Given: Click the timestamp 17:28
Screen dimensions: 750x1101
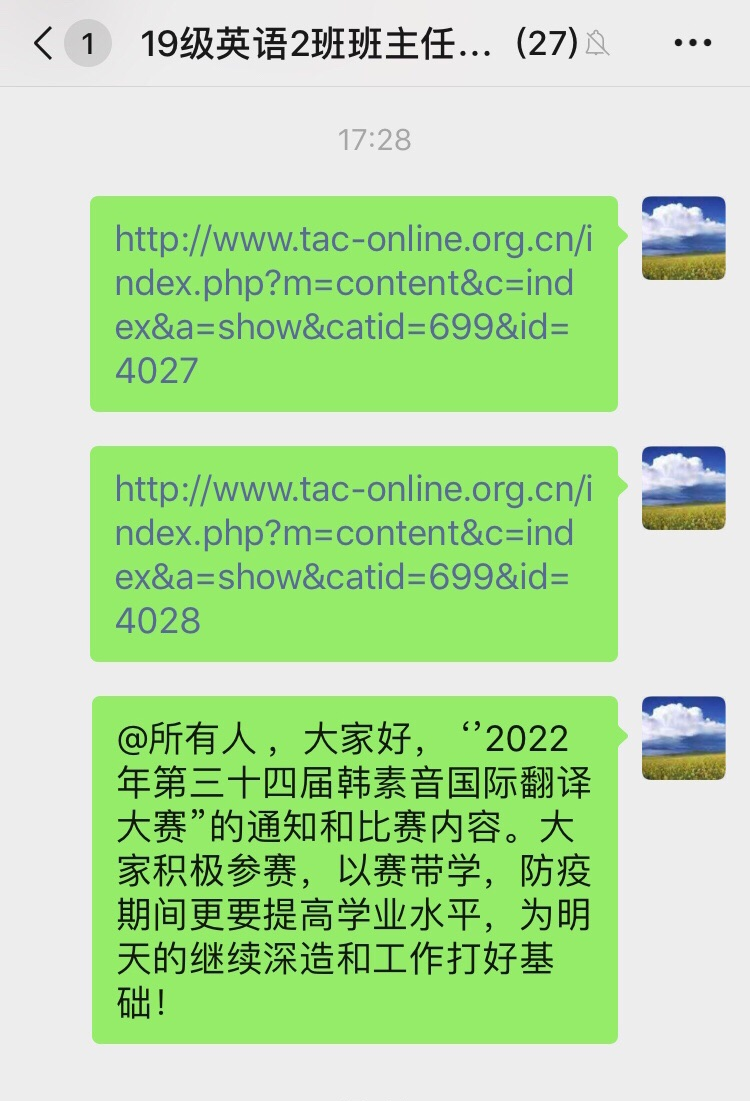Looking at the screenshot, I should 374,139.
